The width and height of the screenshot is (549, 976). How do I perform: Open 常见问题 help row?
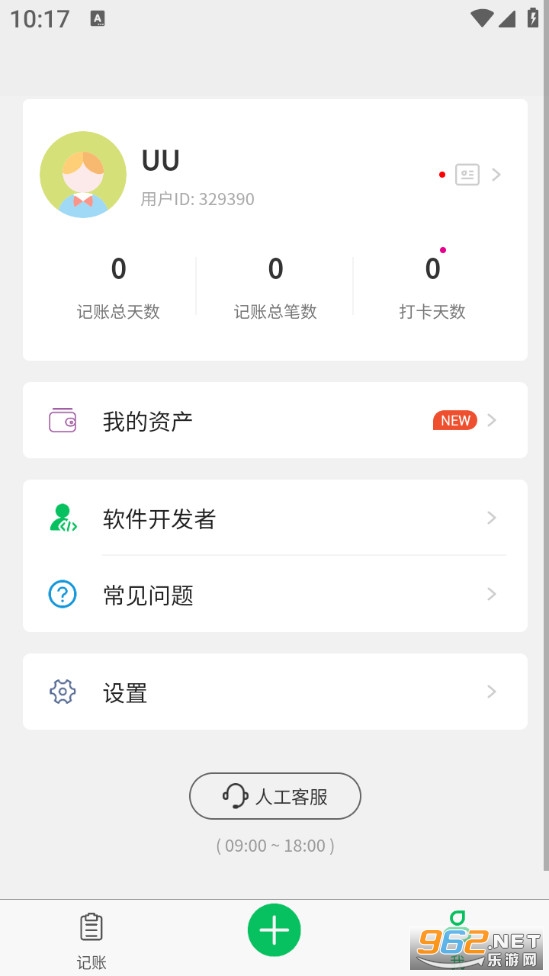(275, 594)
